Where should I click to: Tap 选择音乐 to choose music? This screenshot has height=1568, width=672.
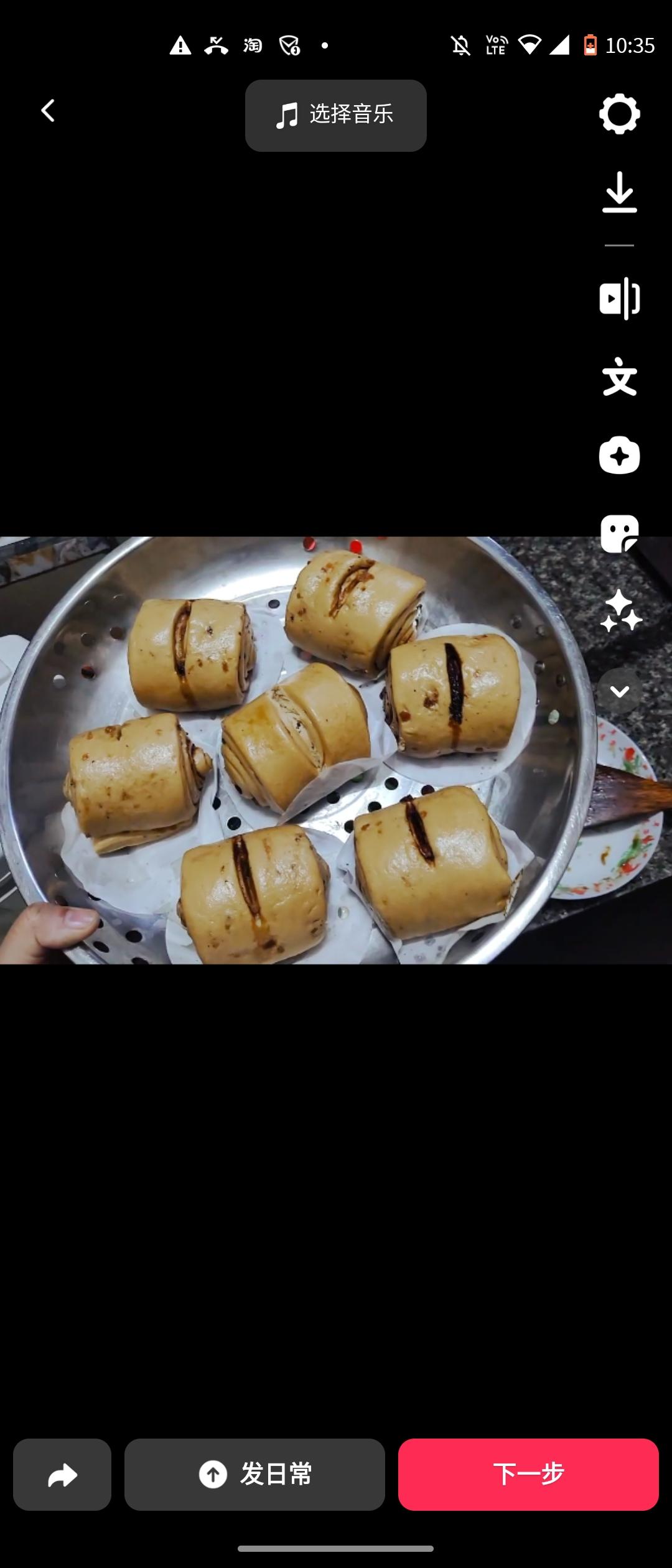coord(335,115)
